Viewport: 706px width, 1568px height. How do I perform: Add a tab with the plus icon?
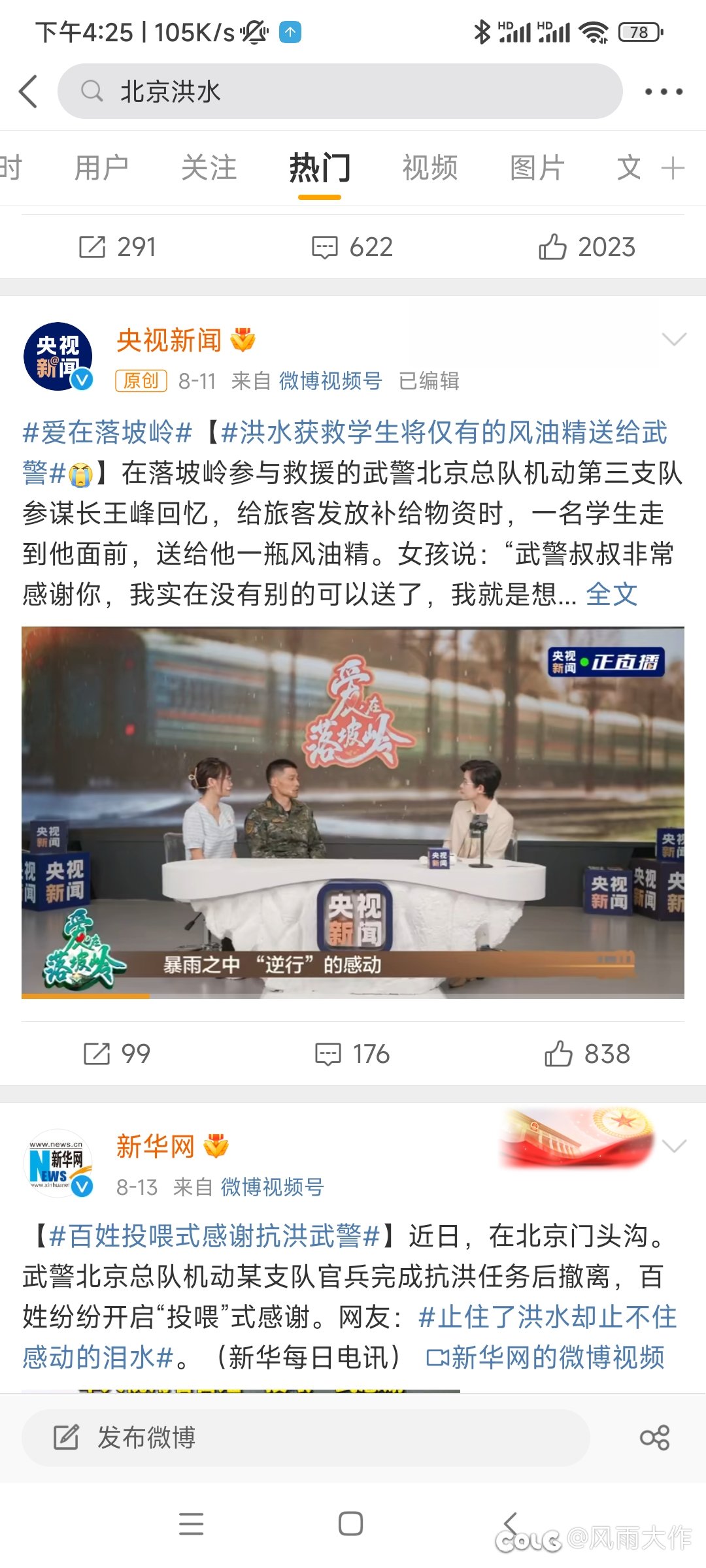pyautogui.click(x=673, y=168)
